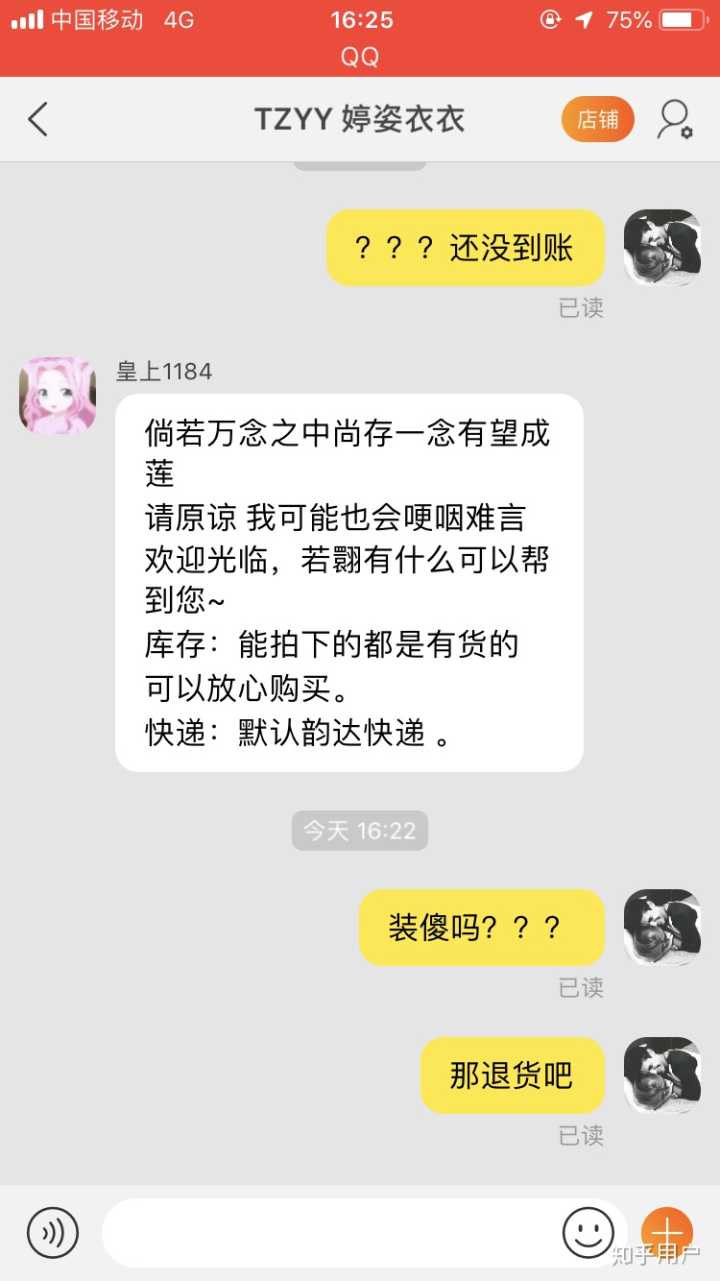
Task: Open the emoji picker
Action: point(588,1232)
